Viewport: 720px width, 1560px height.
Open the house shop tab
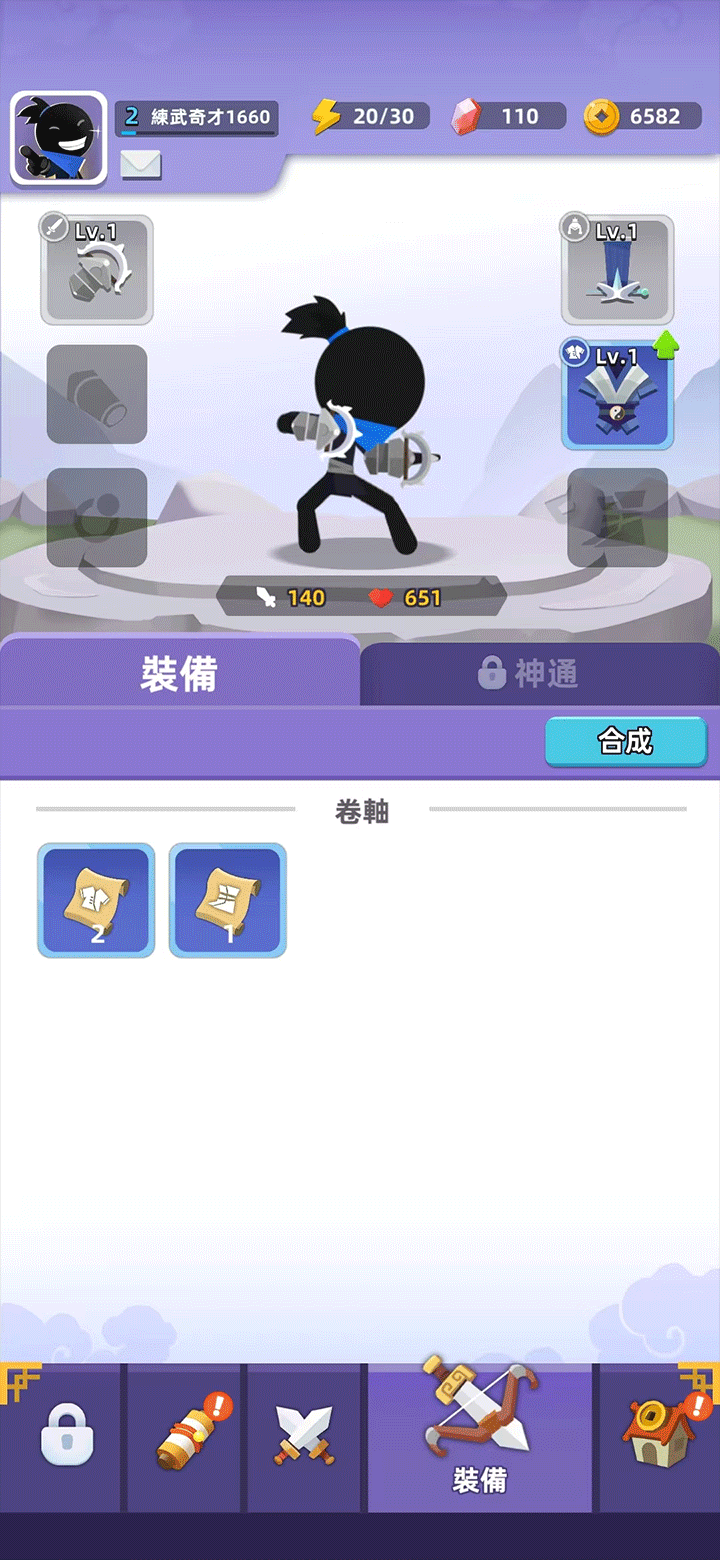(658, 1438)
